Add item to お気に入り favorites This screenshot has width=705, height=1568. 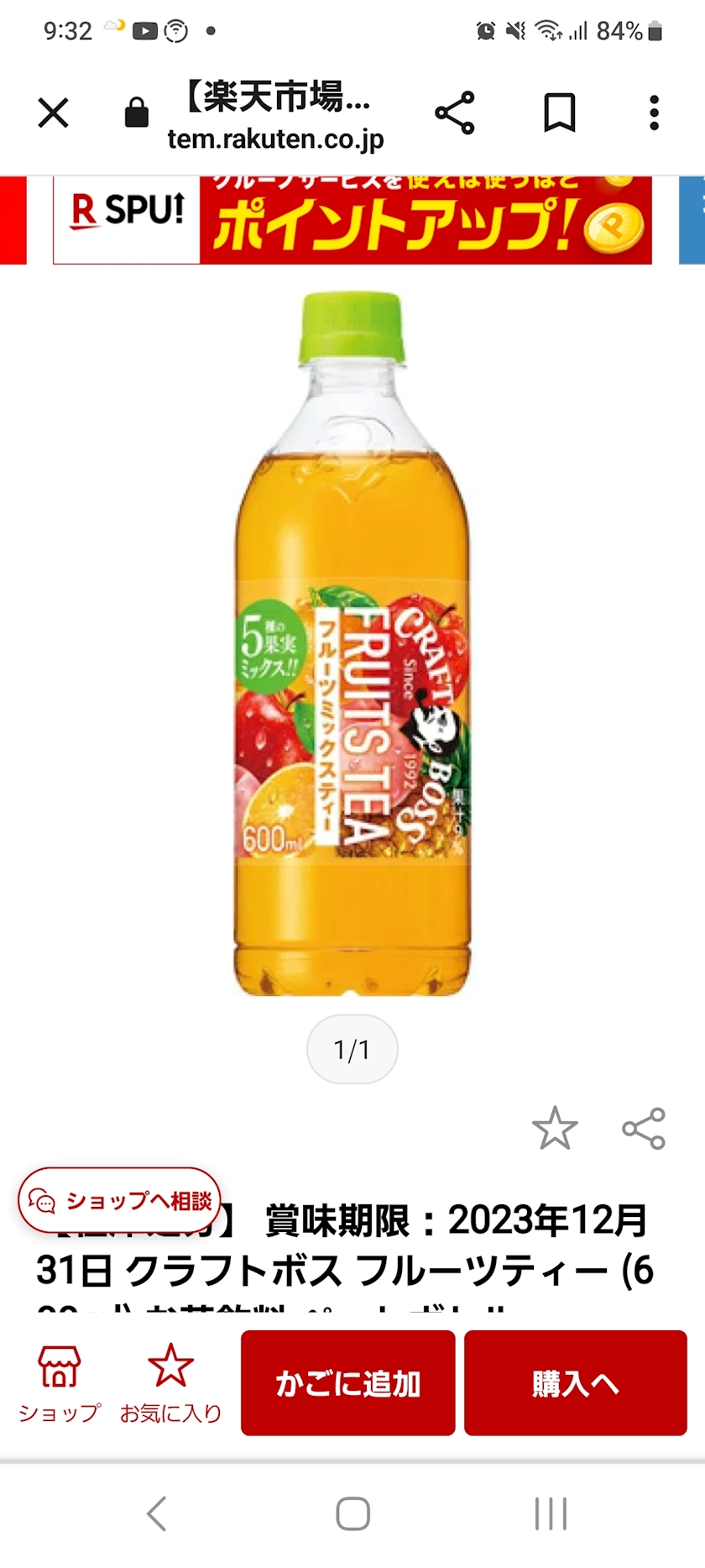[170, 1383]
